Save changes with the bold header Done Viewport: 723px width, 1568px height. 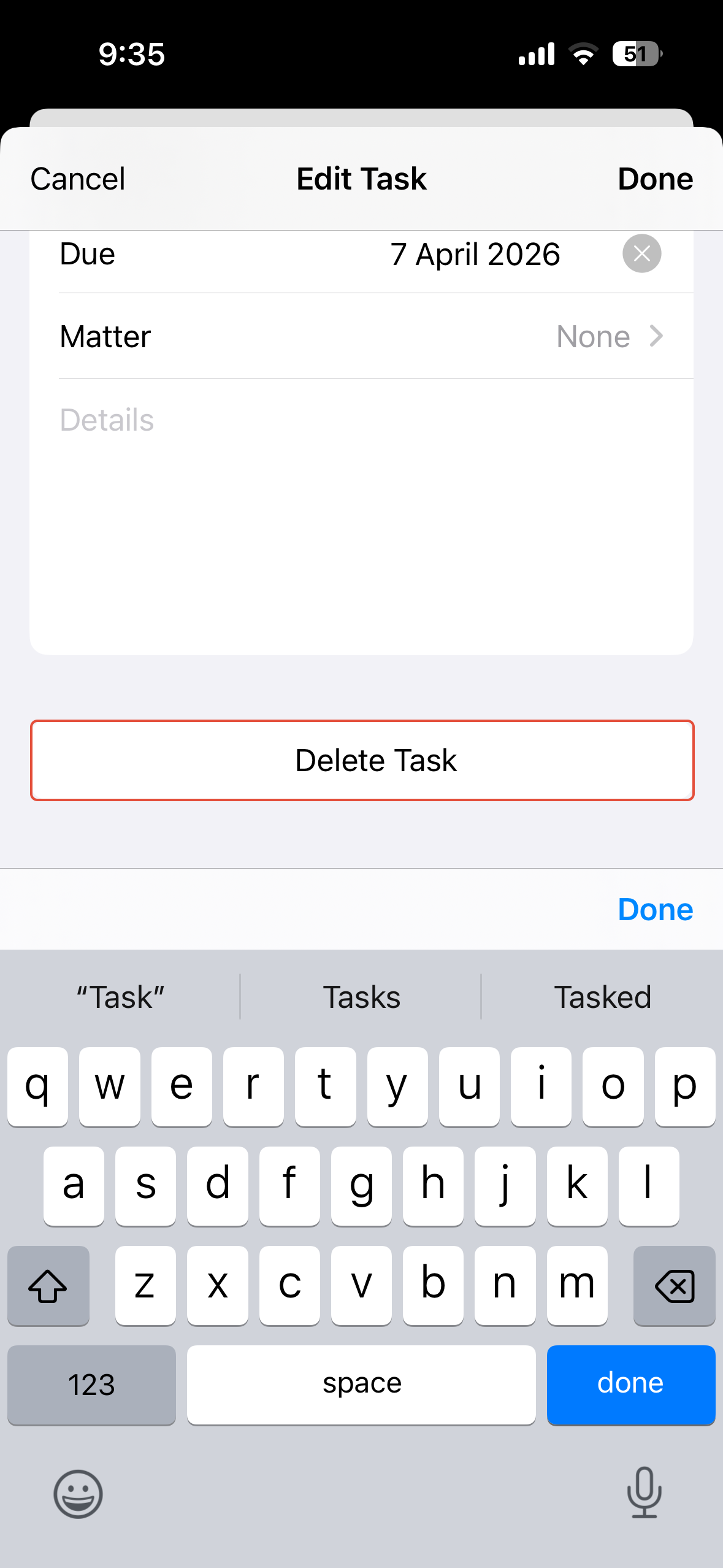(x=655, y=179)
